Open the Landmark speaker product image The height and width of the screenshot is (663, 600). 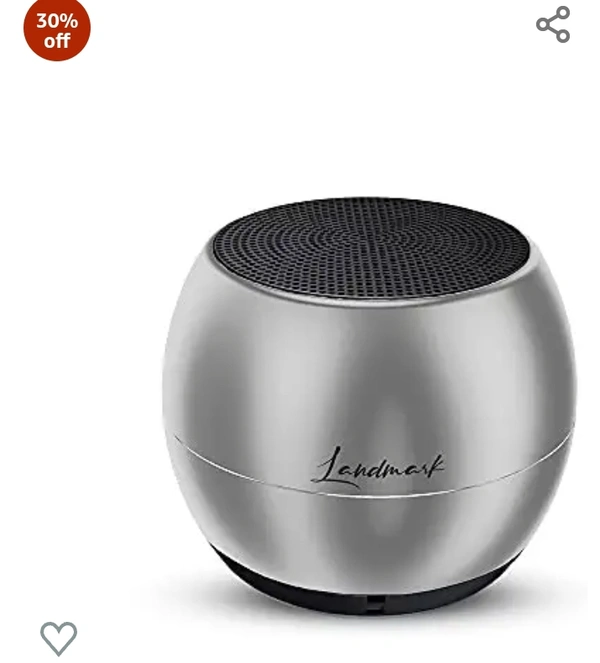(368, 400)
